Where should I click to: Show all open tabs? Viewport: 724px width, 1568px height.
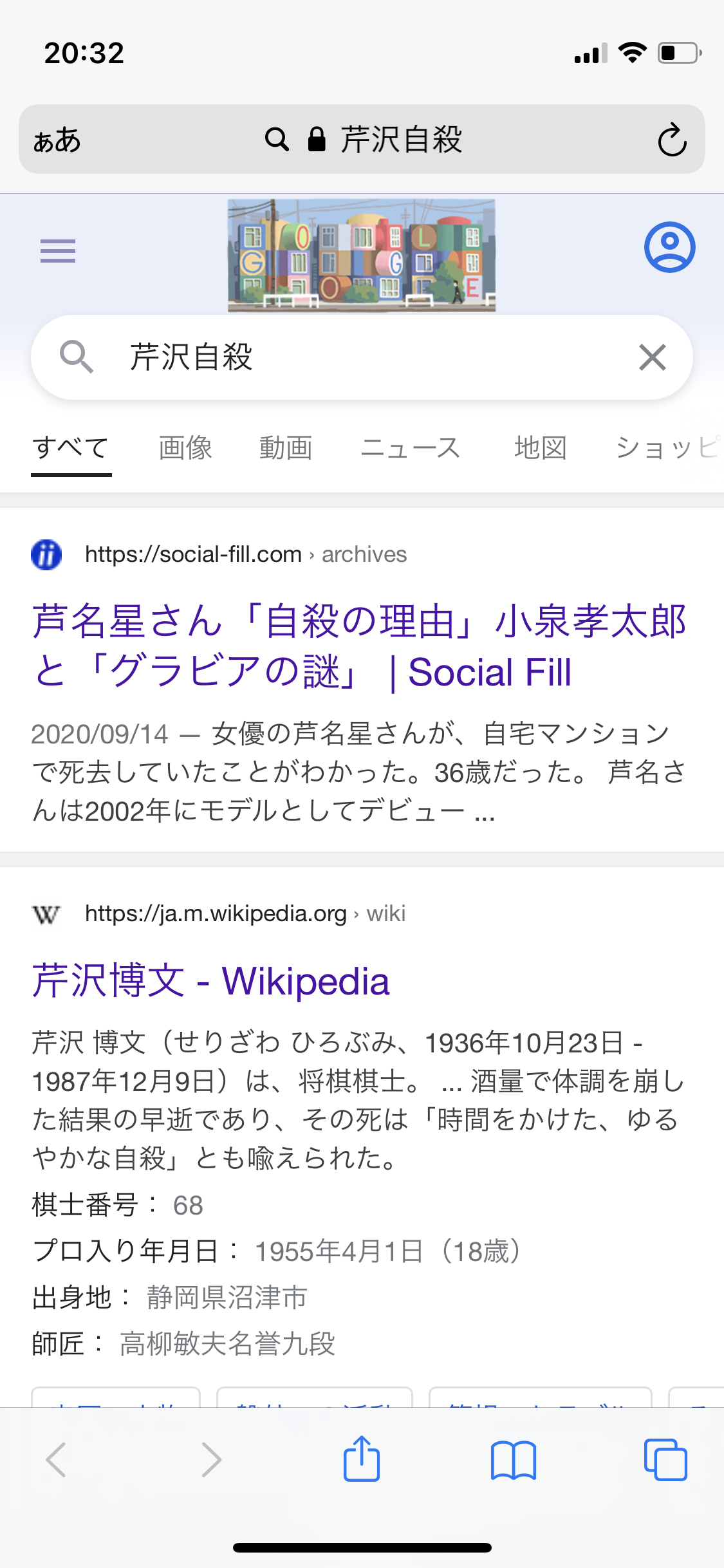[x=665, y=1460]
